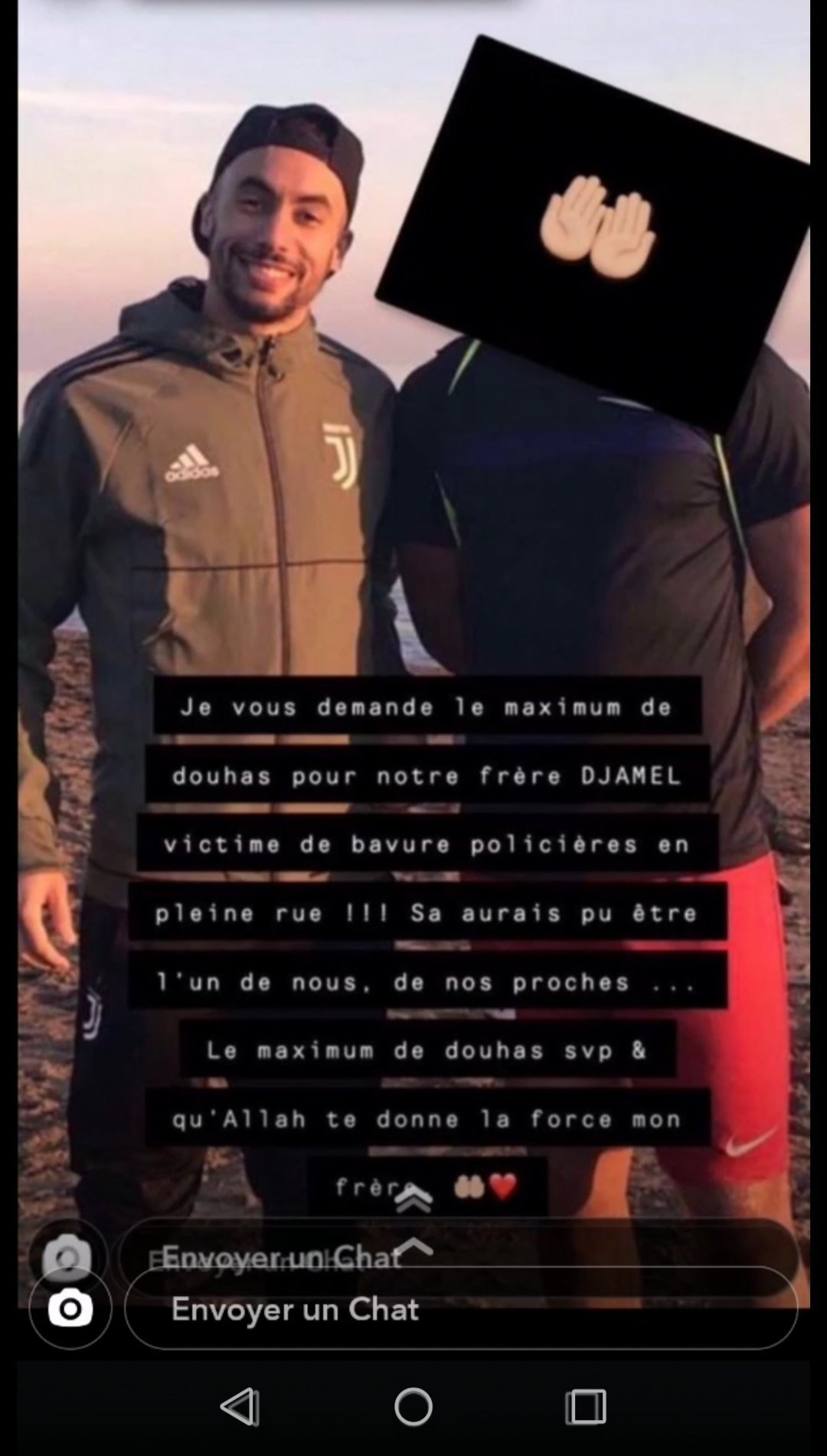The height and width of the screenshot is (1456, 827).
Task: Open the camera to reply with a snap
Action: [70, 1309]
